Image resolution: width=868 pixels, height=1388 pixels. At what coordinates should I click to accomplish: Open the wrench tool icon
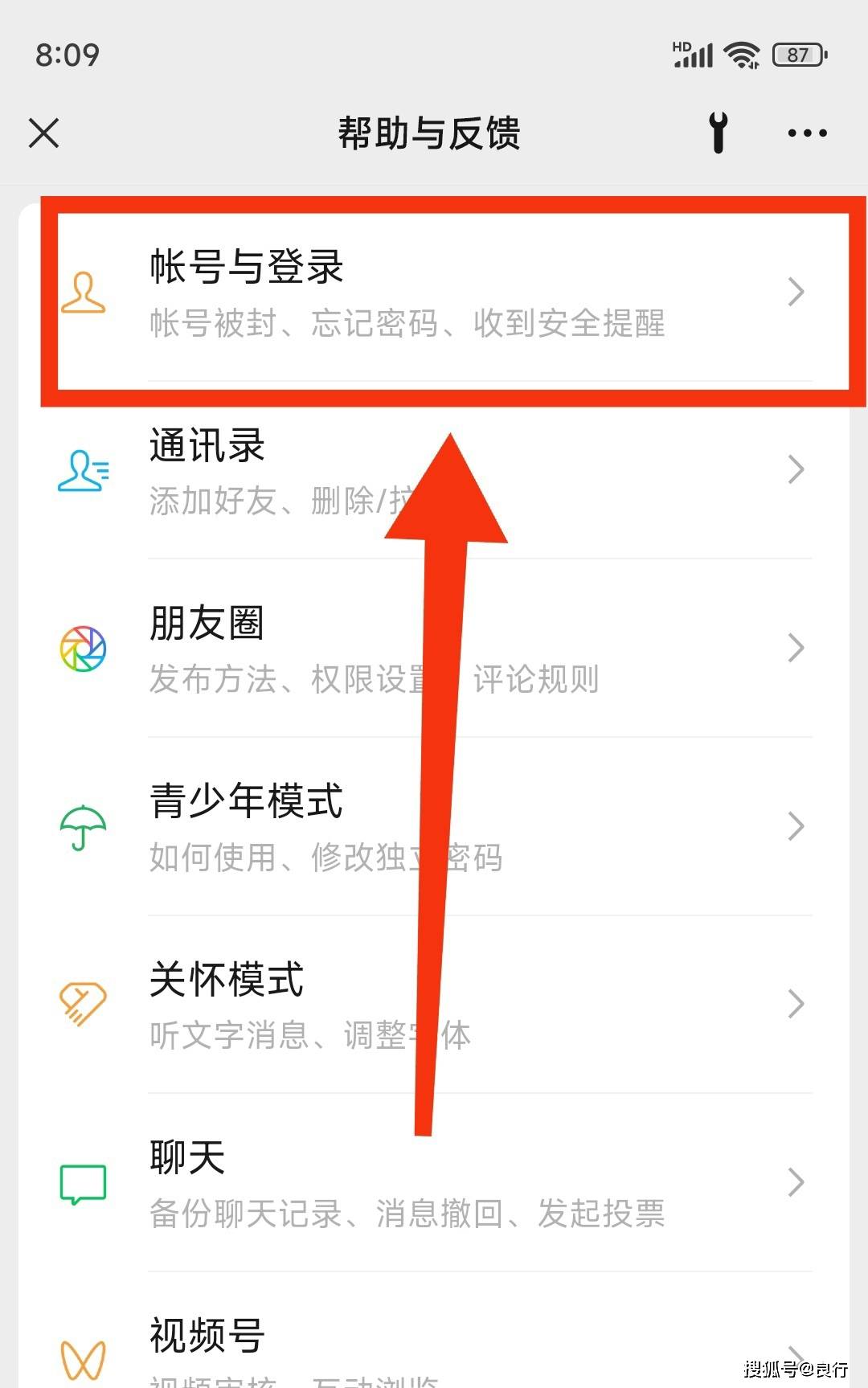tap(719, 133)
